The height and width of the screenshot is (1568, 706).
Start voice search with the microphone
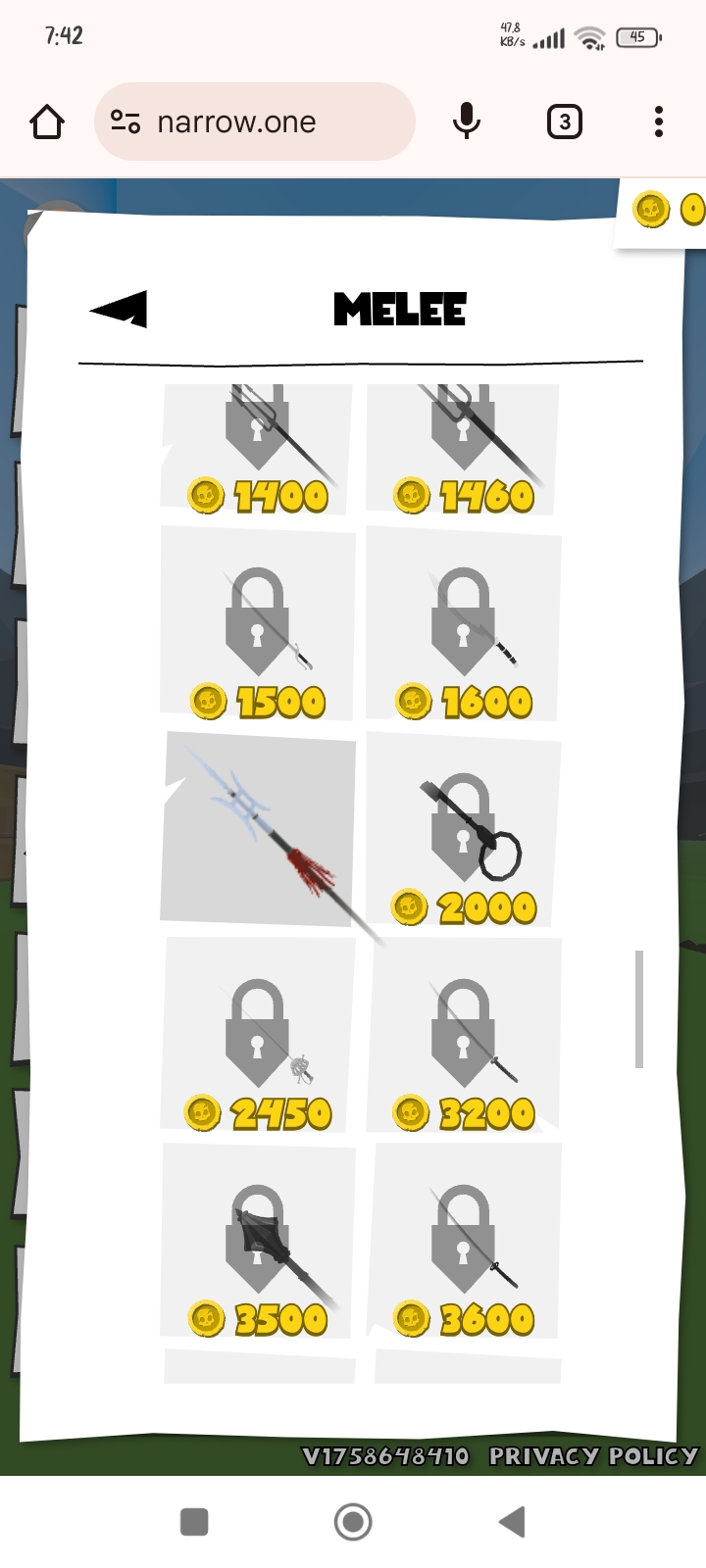click(467, 122)
